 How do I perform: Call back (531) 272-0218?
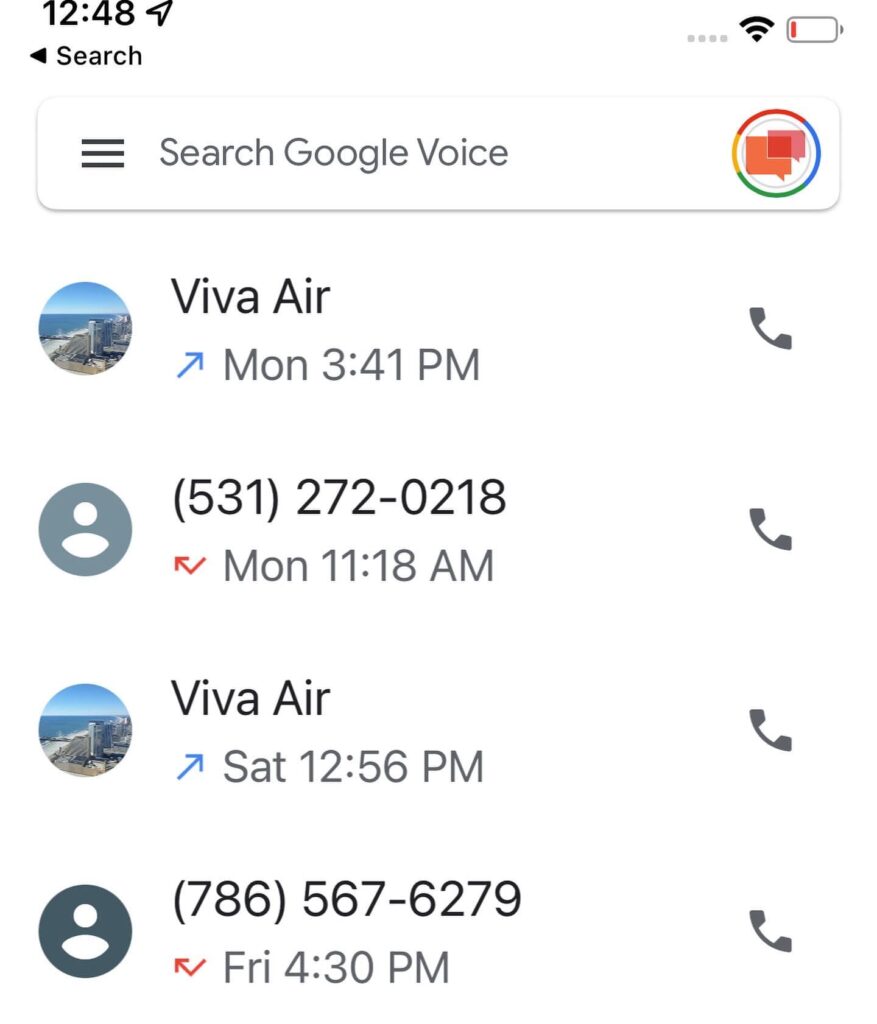pos(770,529)
